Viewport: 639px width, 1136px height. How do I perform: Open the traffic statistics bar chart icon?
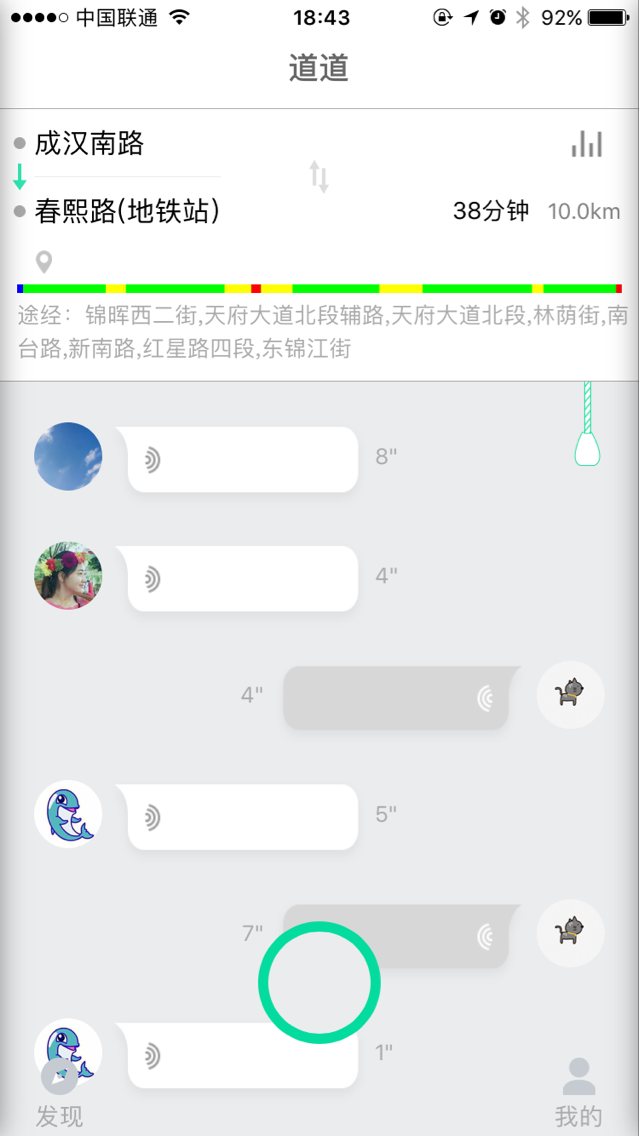587,144
